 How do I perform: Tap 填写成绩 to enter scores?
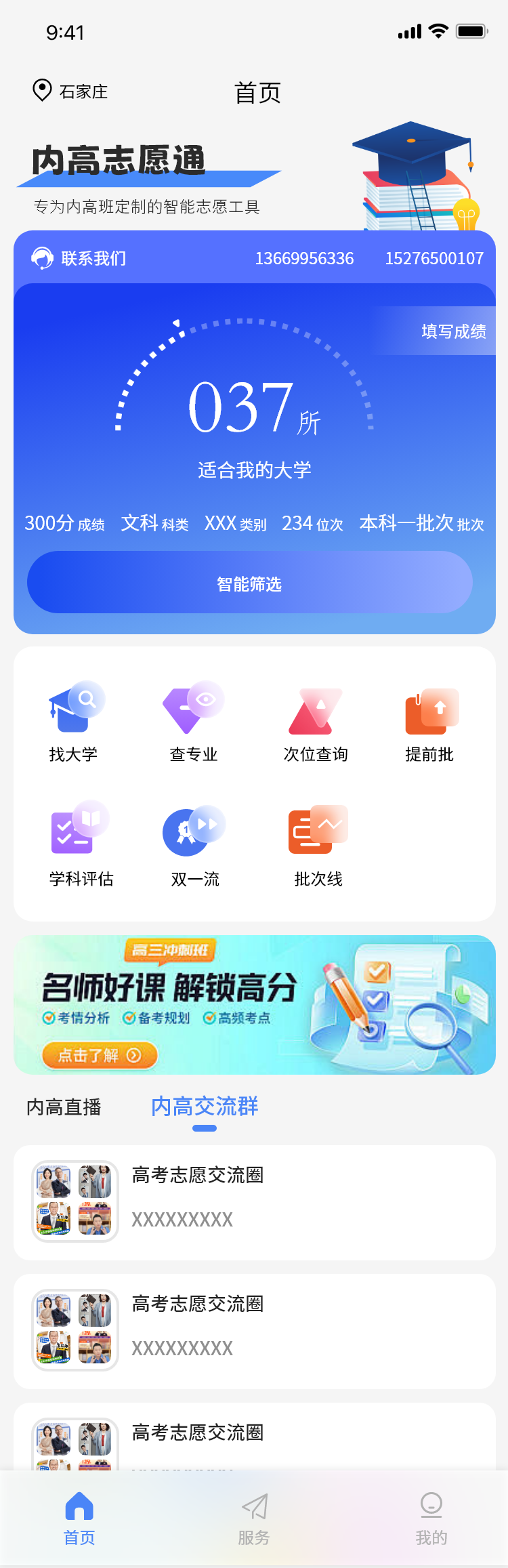pos(453,331)
